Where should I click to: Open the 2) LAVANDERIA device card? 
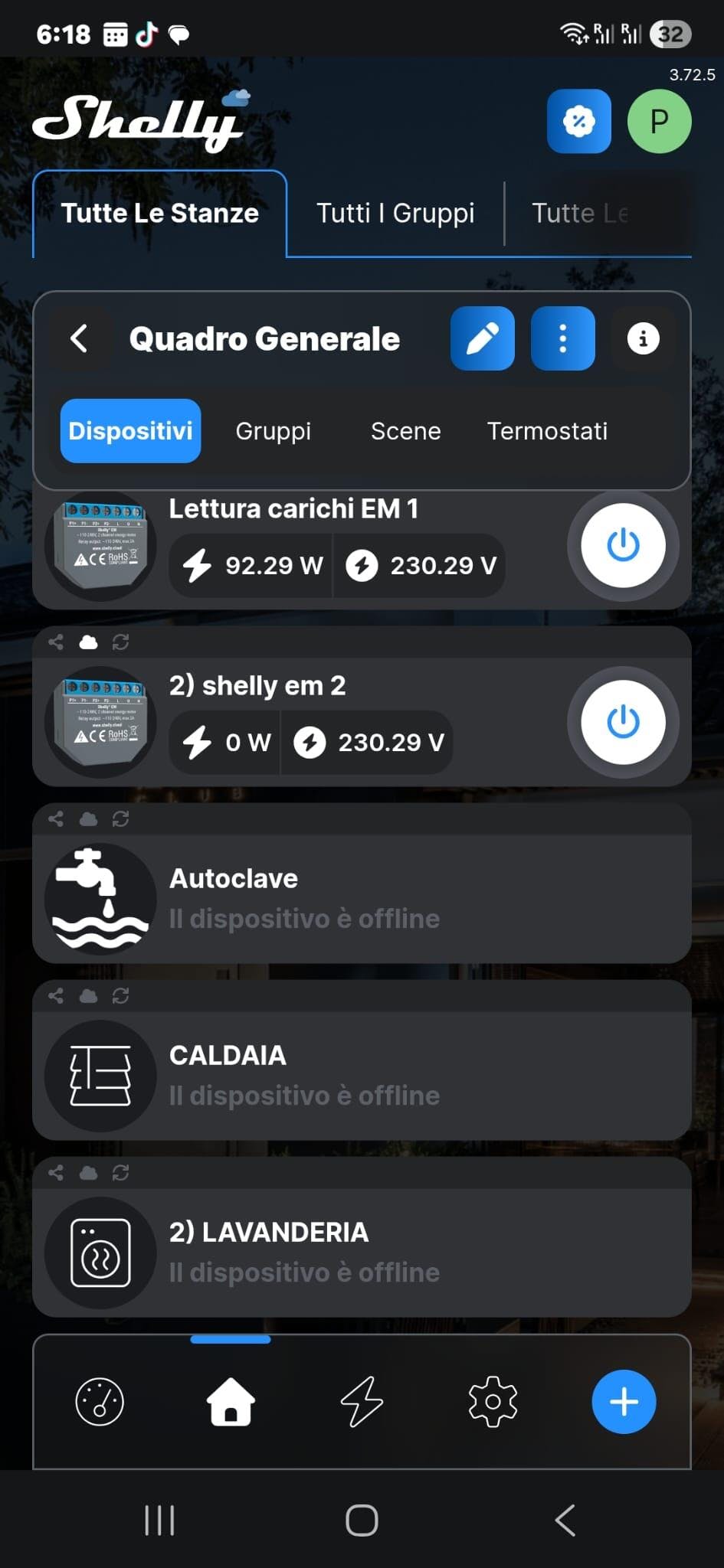pyautogui.click(x=362, y=1253)
